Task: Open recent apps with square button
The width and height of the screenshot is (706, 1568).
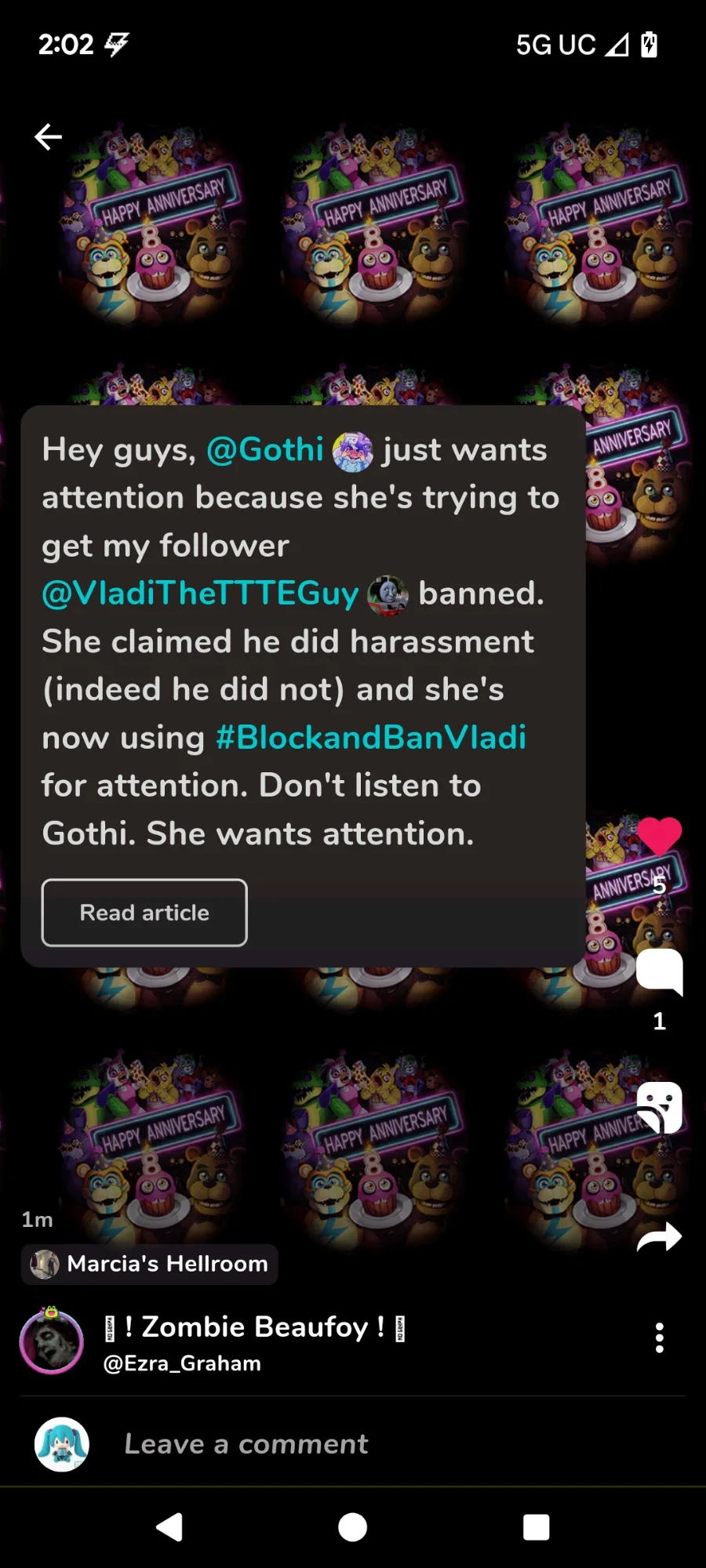Action: click(x=537, y=1527)
